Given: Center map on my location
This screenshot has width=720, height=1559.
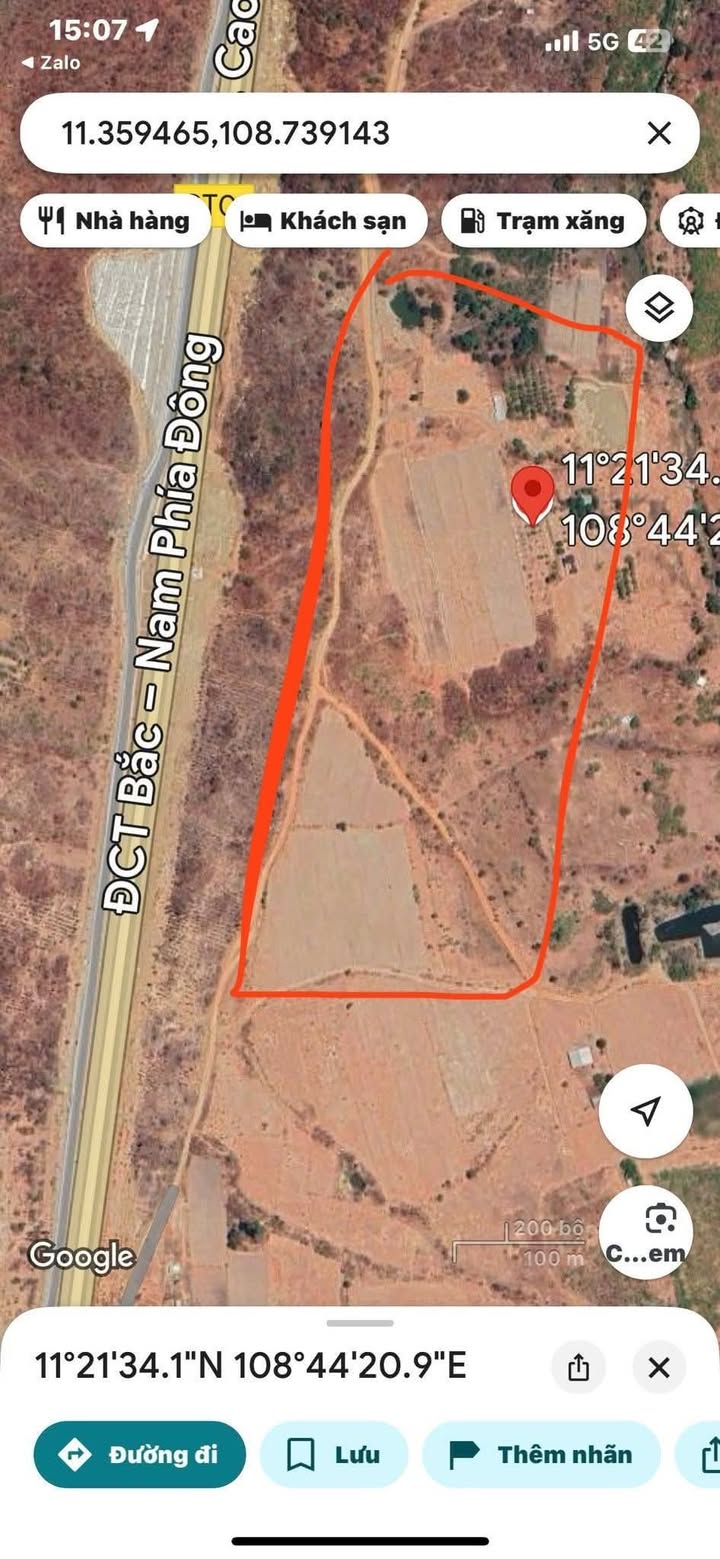Looking at the screenshot, I should [x=646, y=1110].
